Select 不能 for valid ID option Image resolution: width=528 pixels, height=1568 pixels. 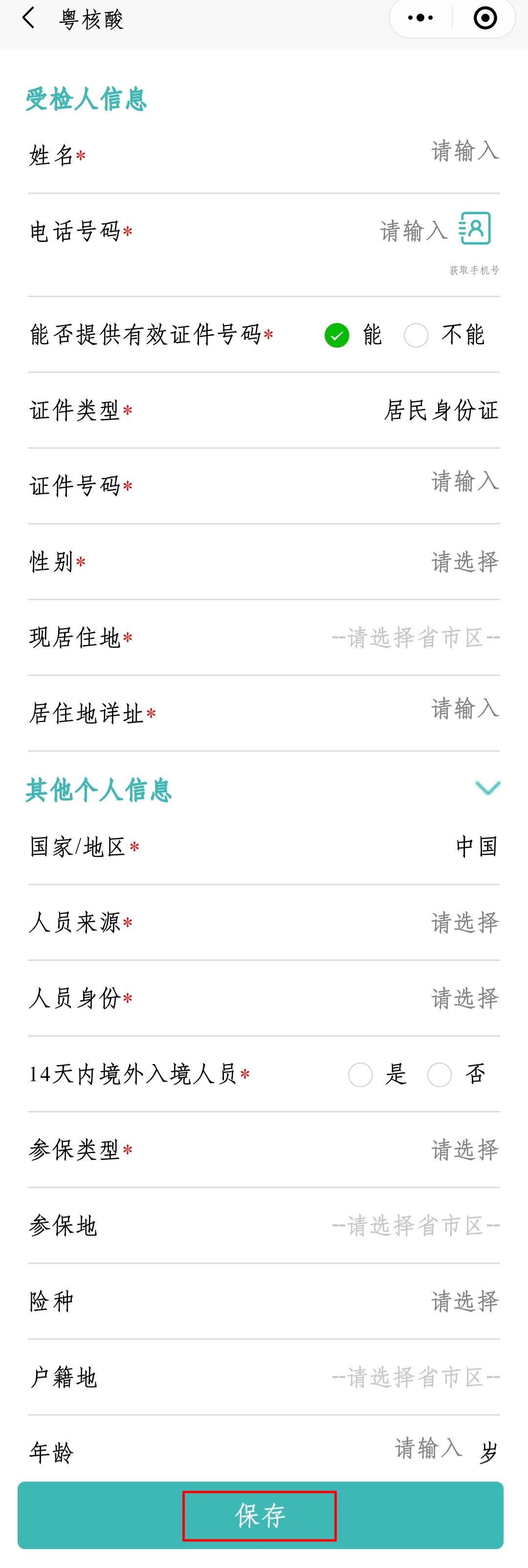click(416, 335)
